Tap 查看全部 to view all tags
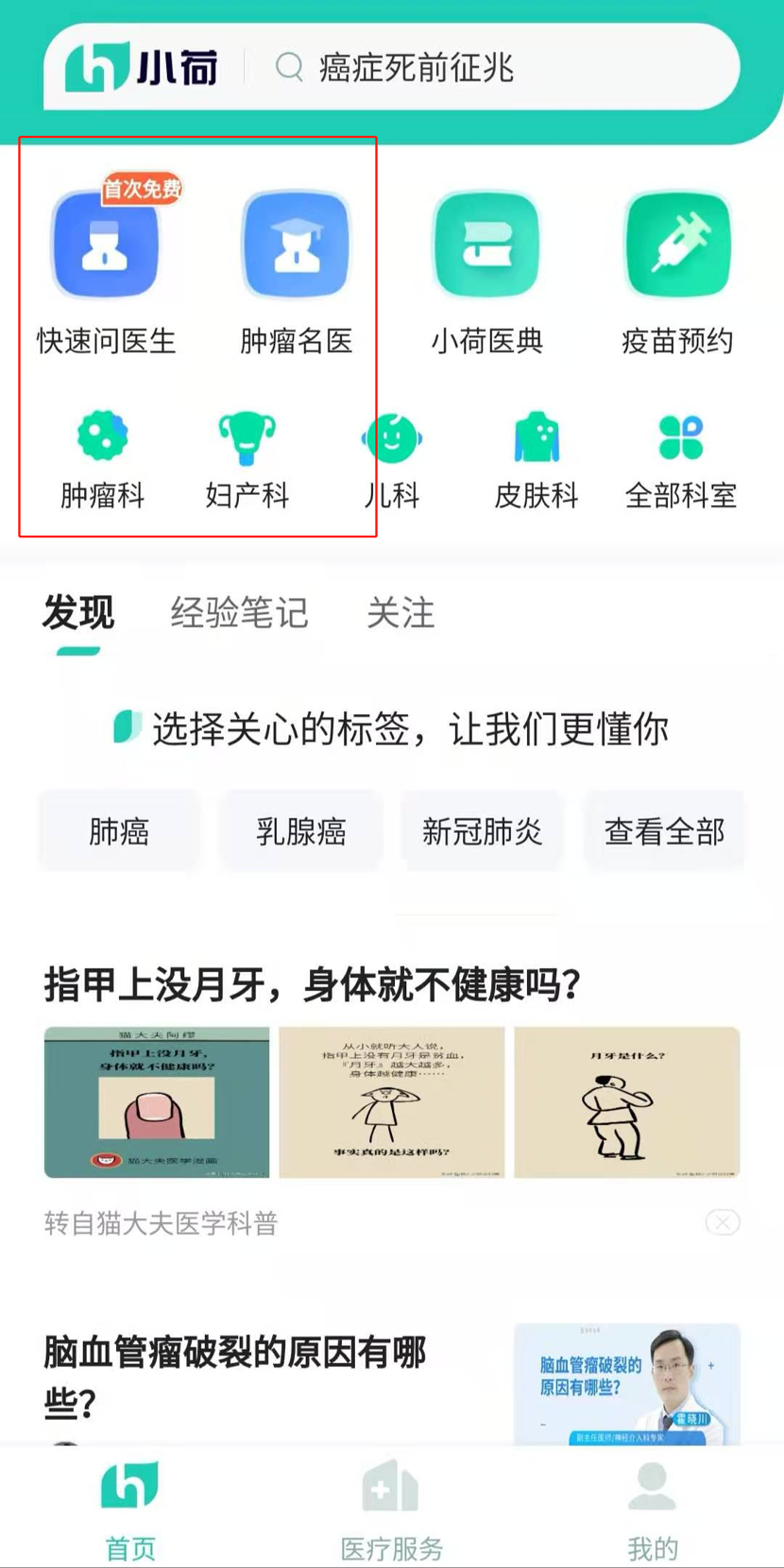This screenshot has height=1568, width=784. pyautogui.click(x=664, y=830)
